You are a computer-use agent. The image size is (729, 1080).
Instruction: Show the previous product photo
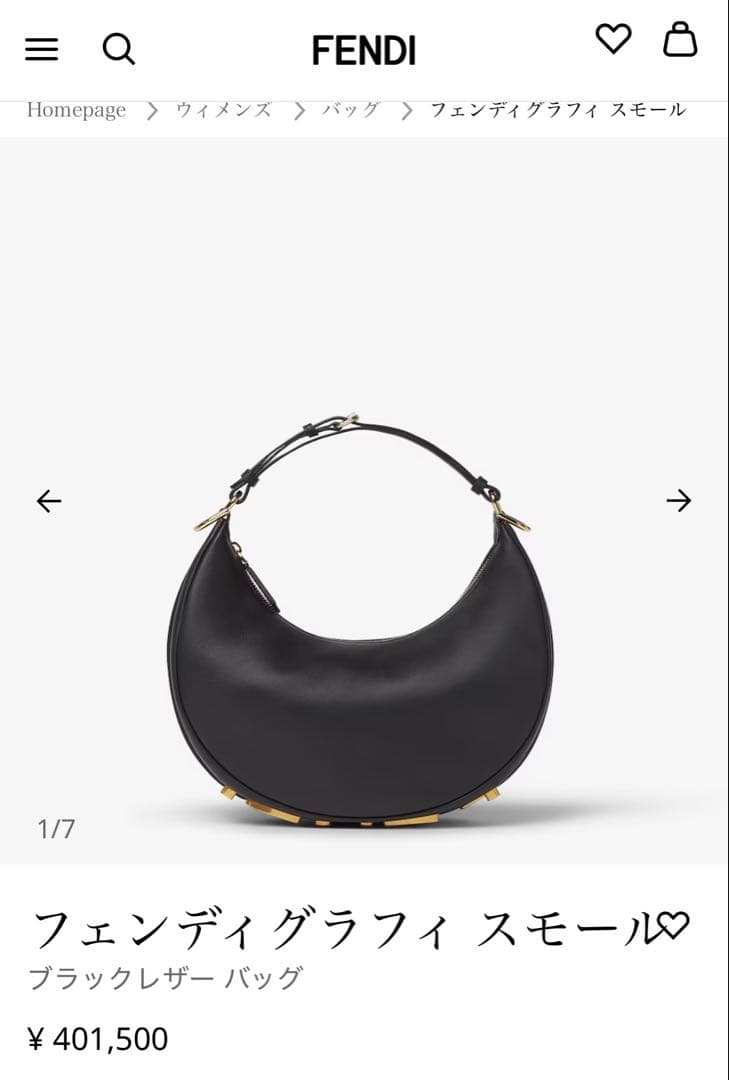[x=50, y=499]
